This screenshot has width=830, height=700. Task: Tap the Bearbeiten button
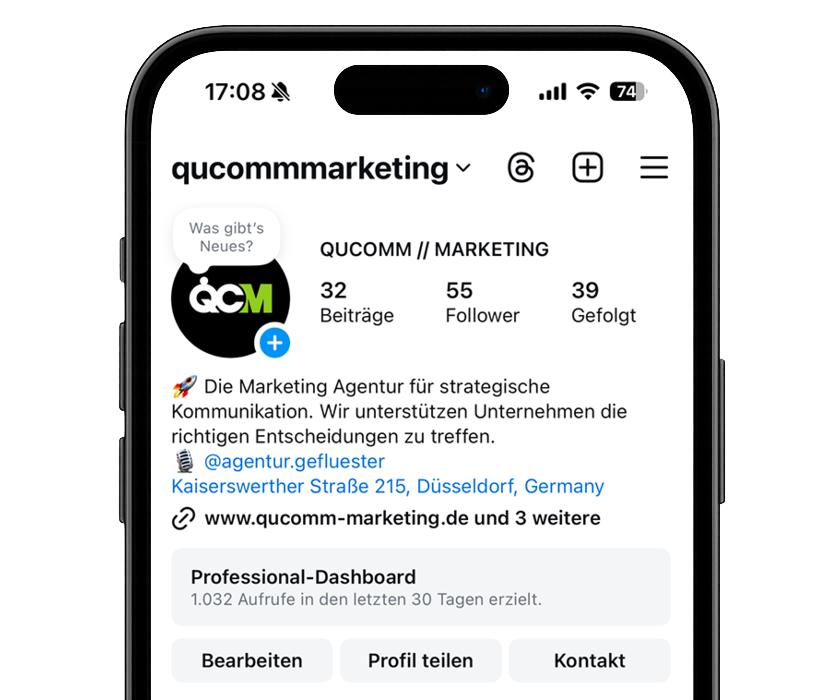click(x=252, y=661)
